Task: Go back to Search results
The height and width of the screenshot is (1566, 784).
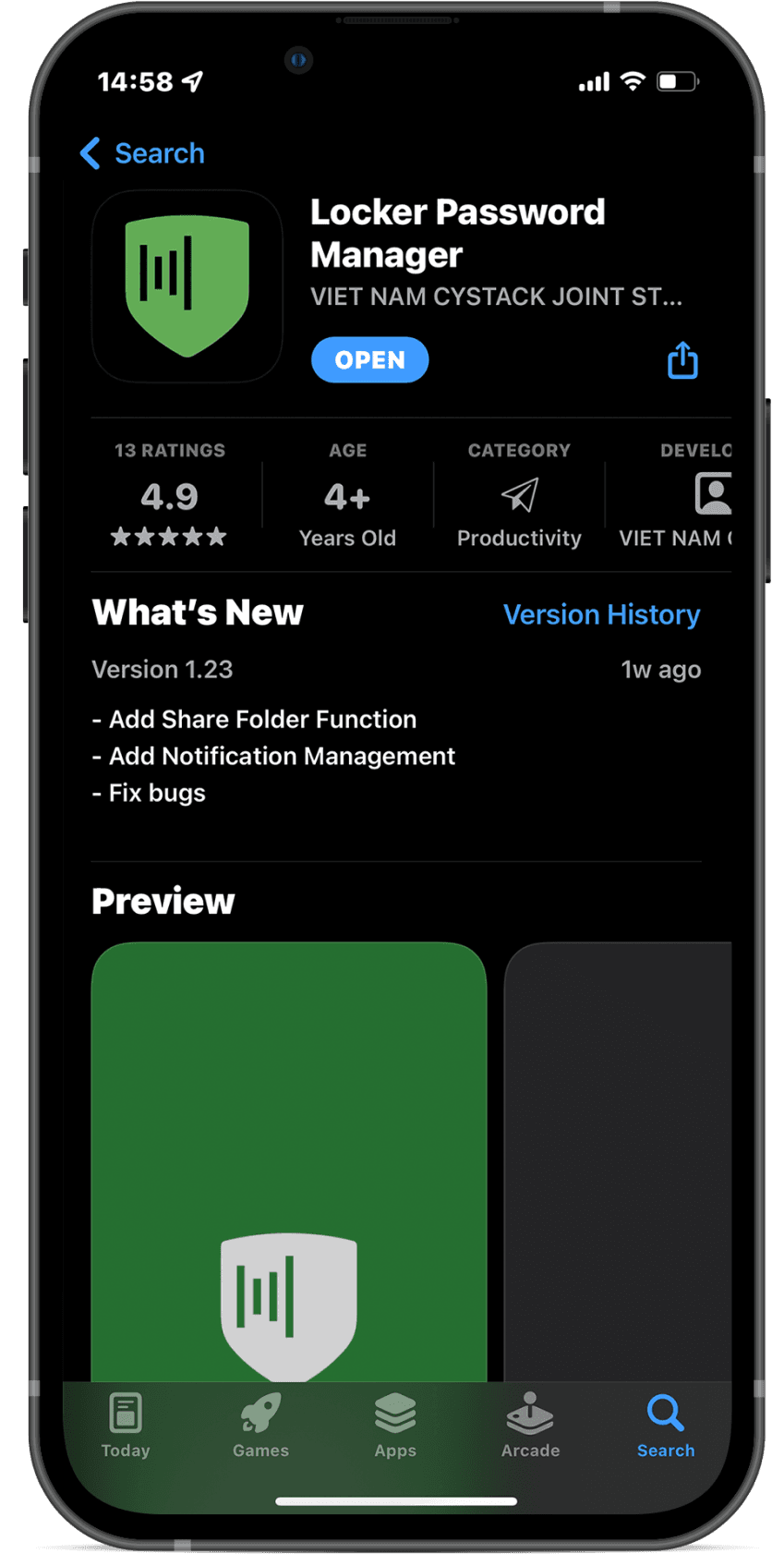Action: (x=143, y=153)
